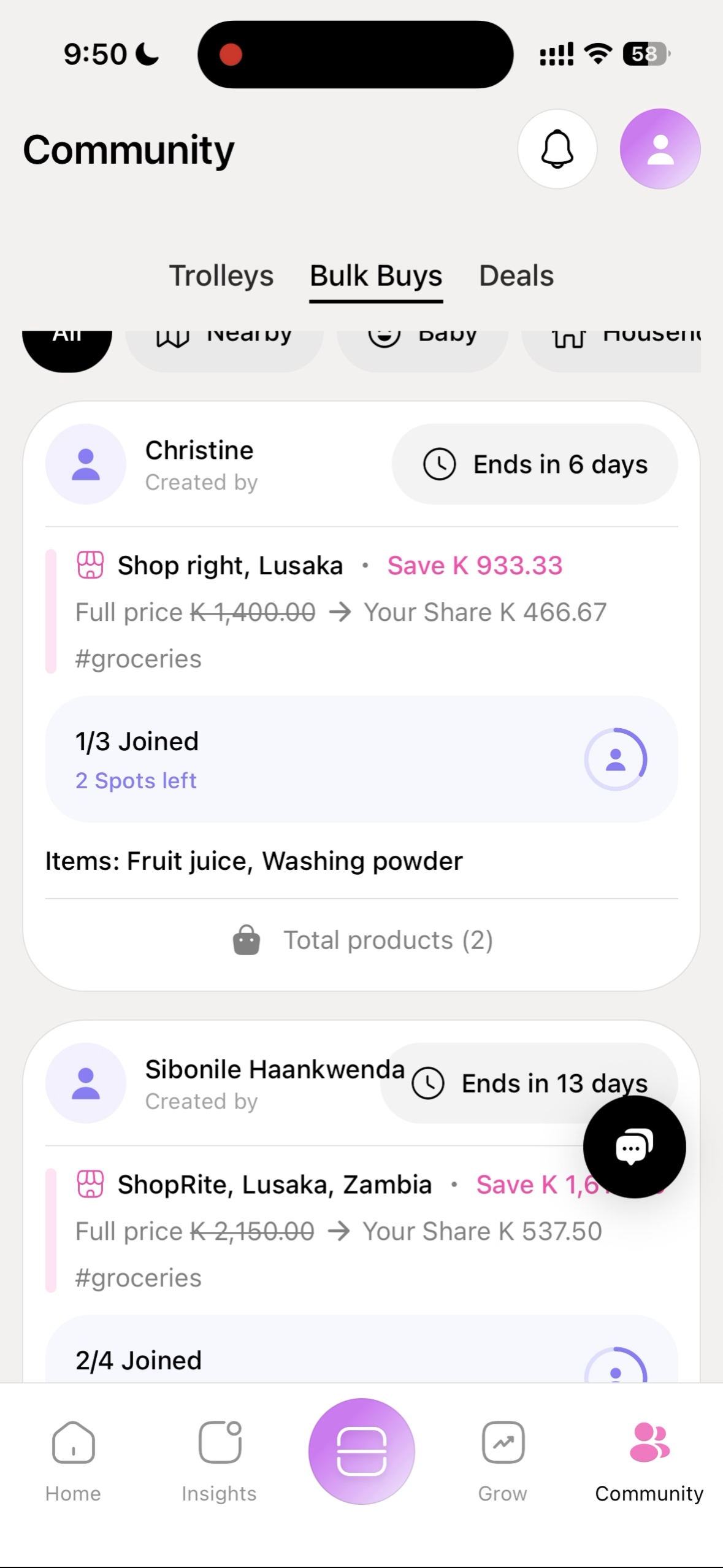The image size is (723, 1568).
Task: Select the Bulk Buys tab
Action: 376,275
